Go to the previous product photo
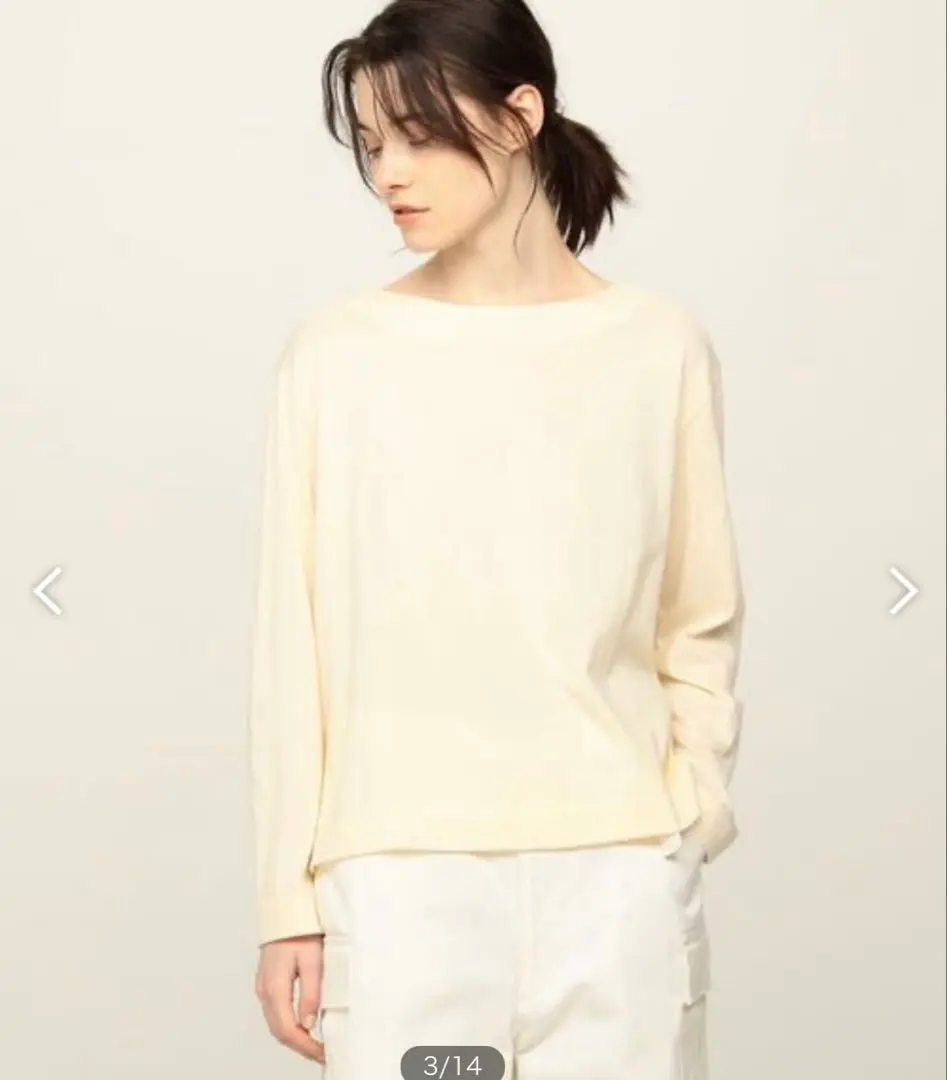This screenshot has height=1080, width=947. tap(47, 591)
